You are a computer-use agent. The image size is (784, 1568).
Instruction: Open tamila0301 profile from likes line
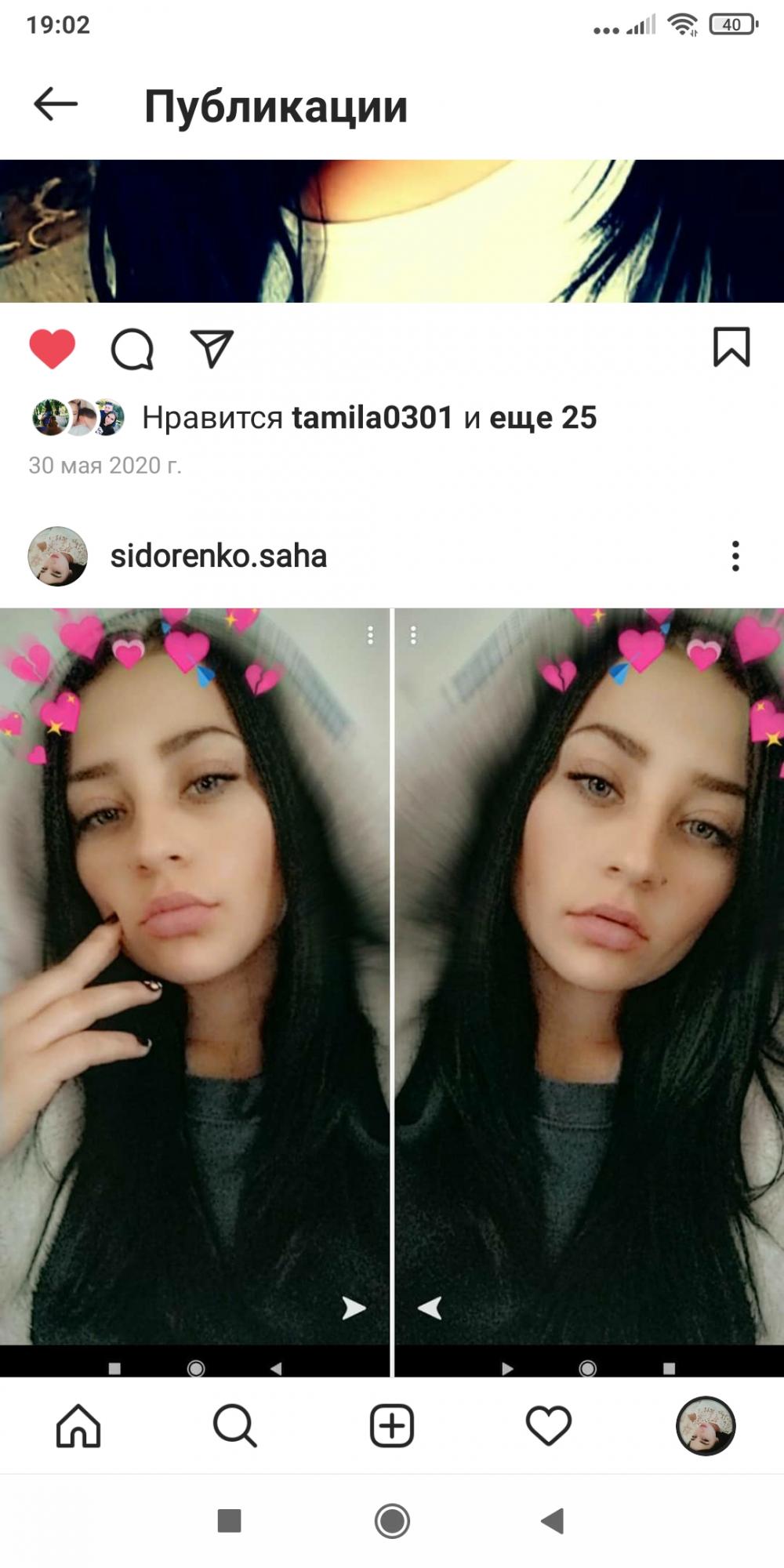372,418
